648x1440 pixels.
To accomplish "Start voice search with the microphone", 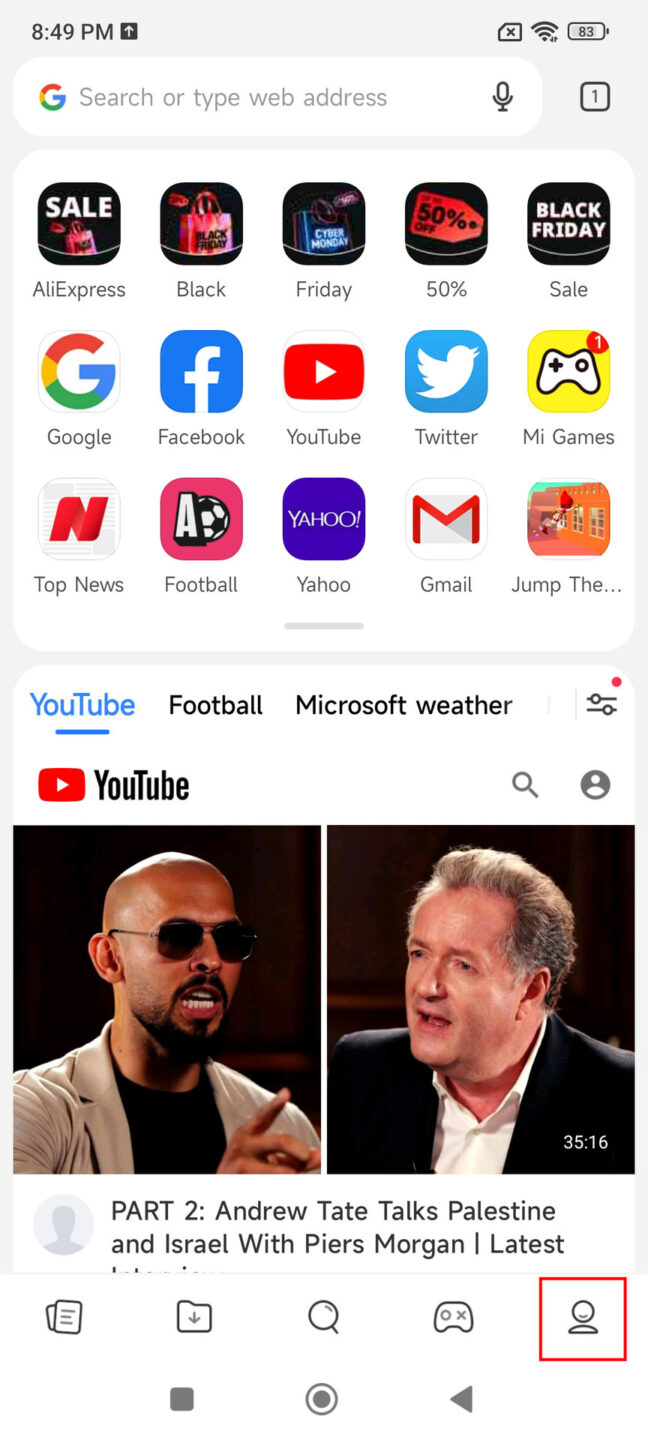I will click(503, 97).
